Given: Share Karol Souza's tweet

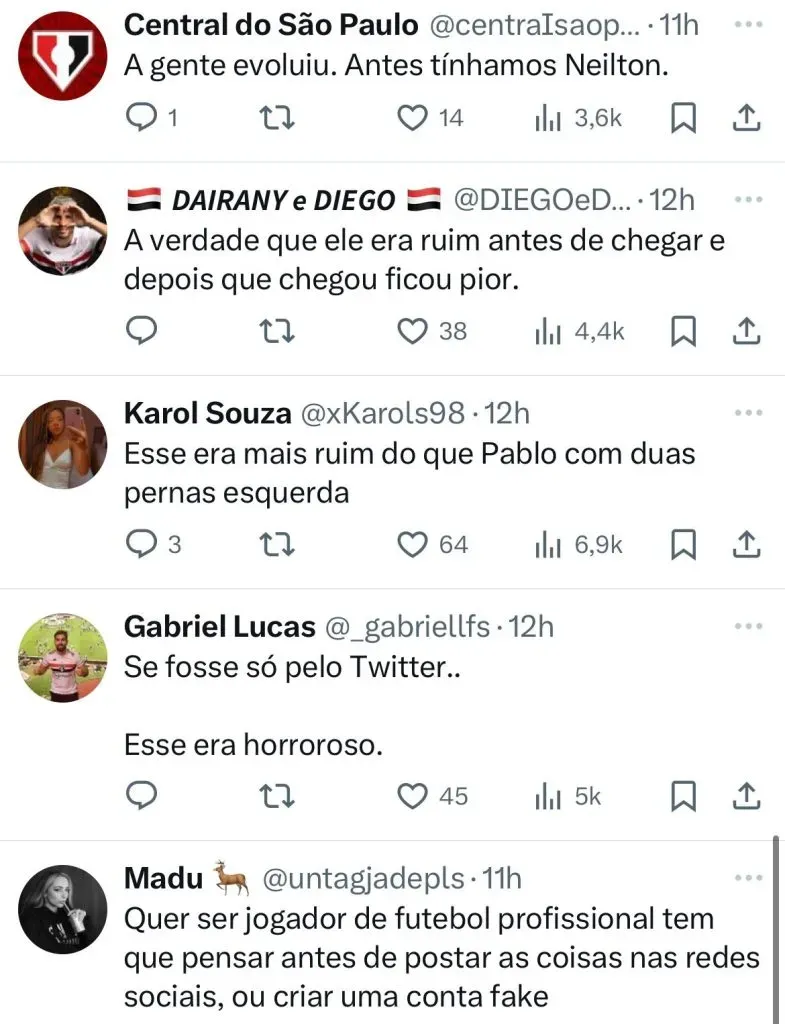Looking at the screenshot, I should (746, 545).
